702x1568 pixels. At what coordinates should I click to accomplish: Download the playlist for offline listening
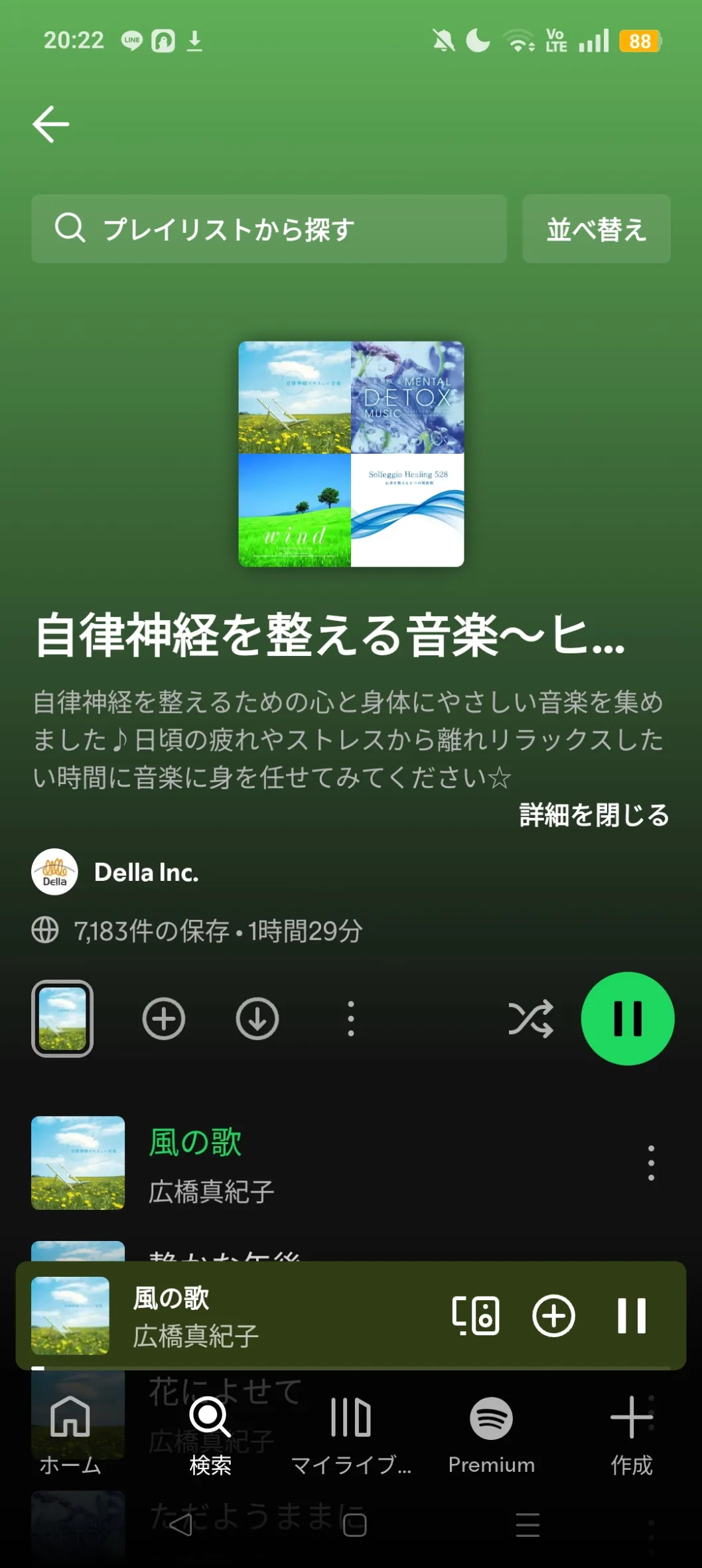coord(257,1018)
